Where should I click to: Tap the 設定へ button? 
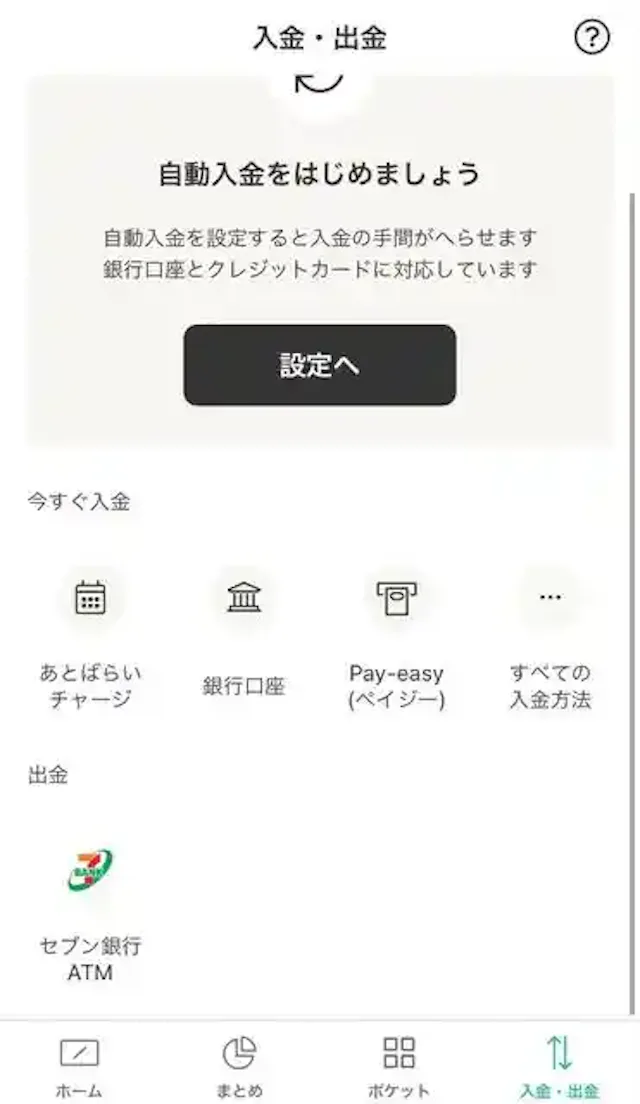point(320,365)
